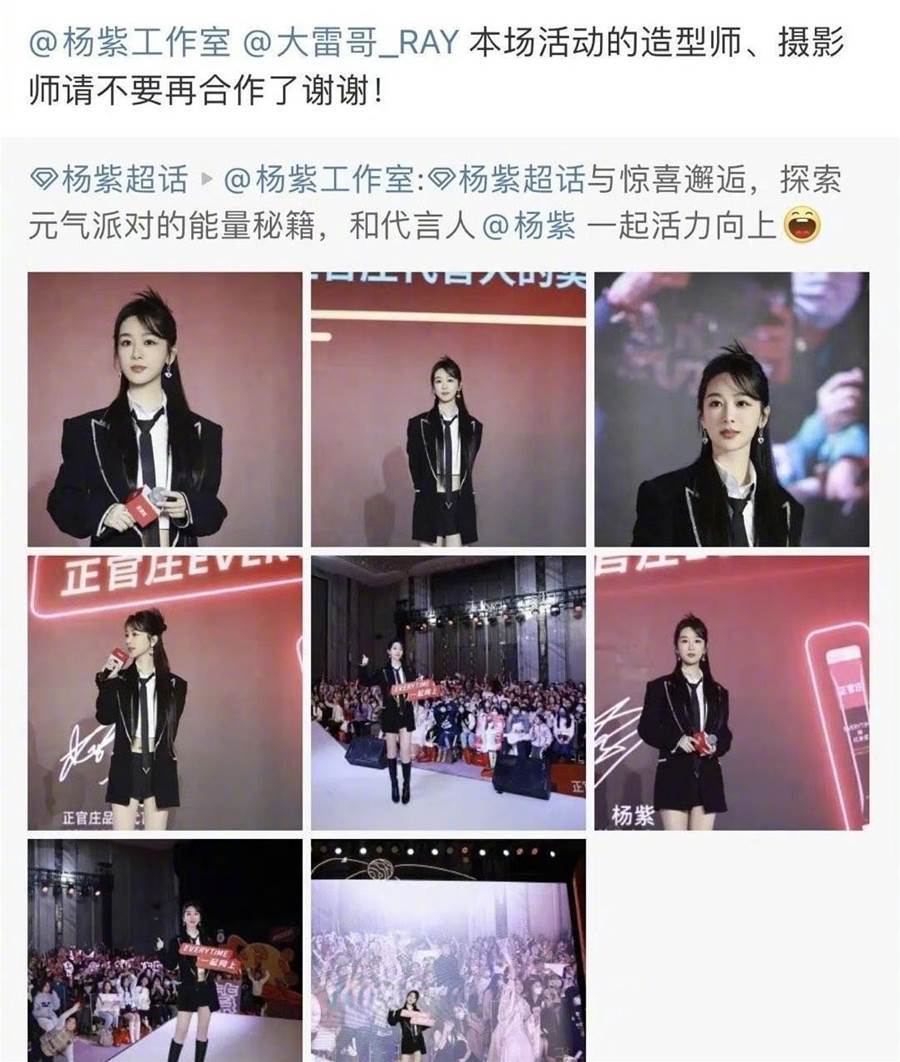
Task: View the wide shot of the crowd under stage lights
Action: pyautogui.click(x=448, y=950)
